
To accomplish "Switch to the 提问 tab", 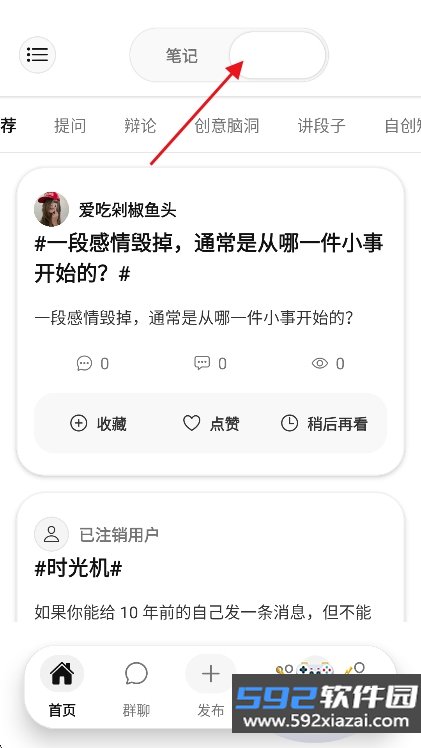I will coord(70,125).
